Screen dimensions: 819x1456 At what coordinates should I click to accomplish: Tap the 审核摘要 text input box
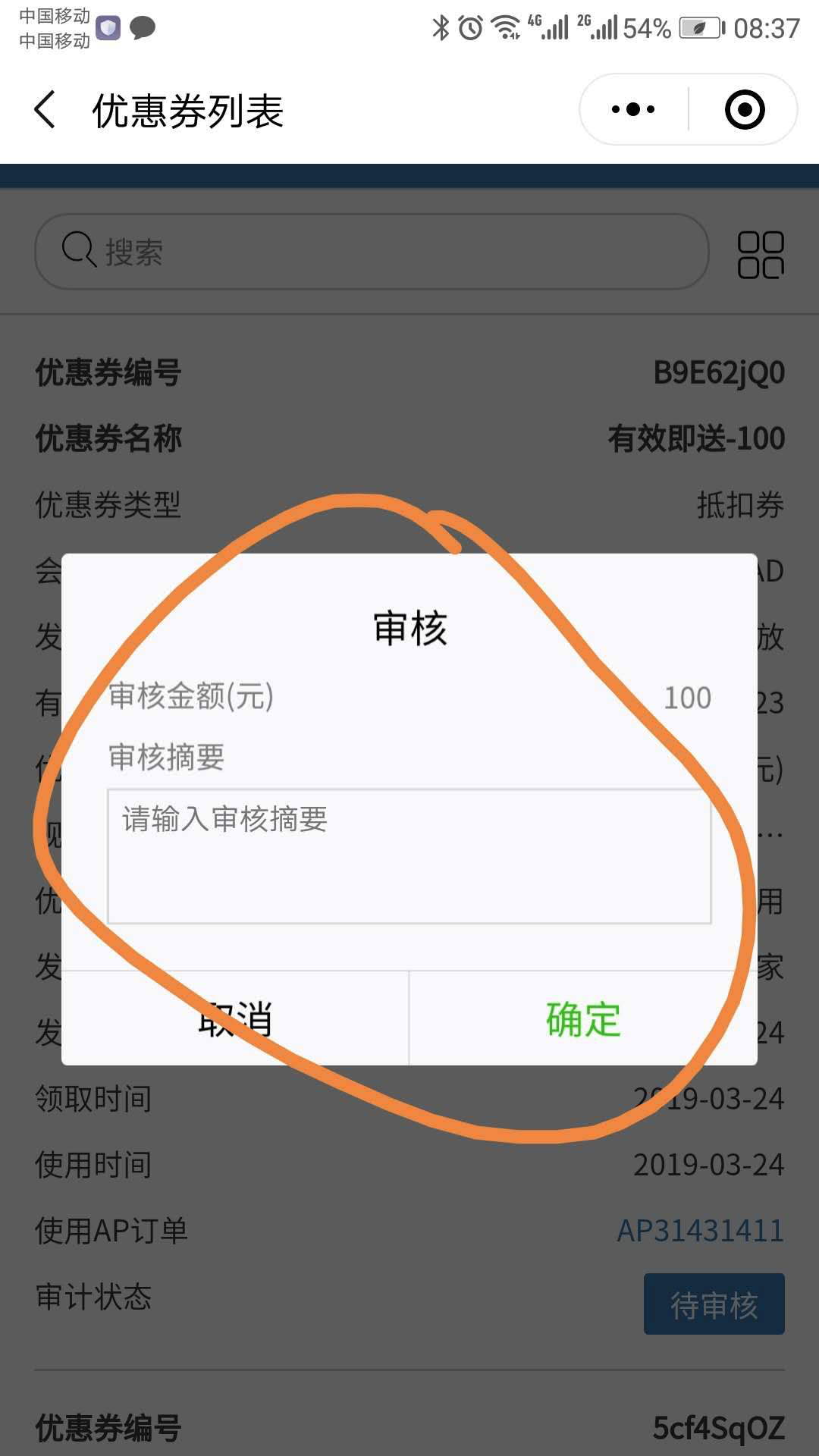click(x=409, y=856)
